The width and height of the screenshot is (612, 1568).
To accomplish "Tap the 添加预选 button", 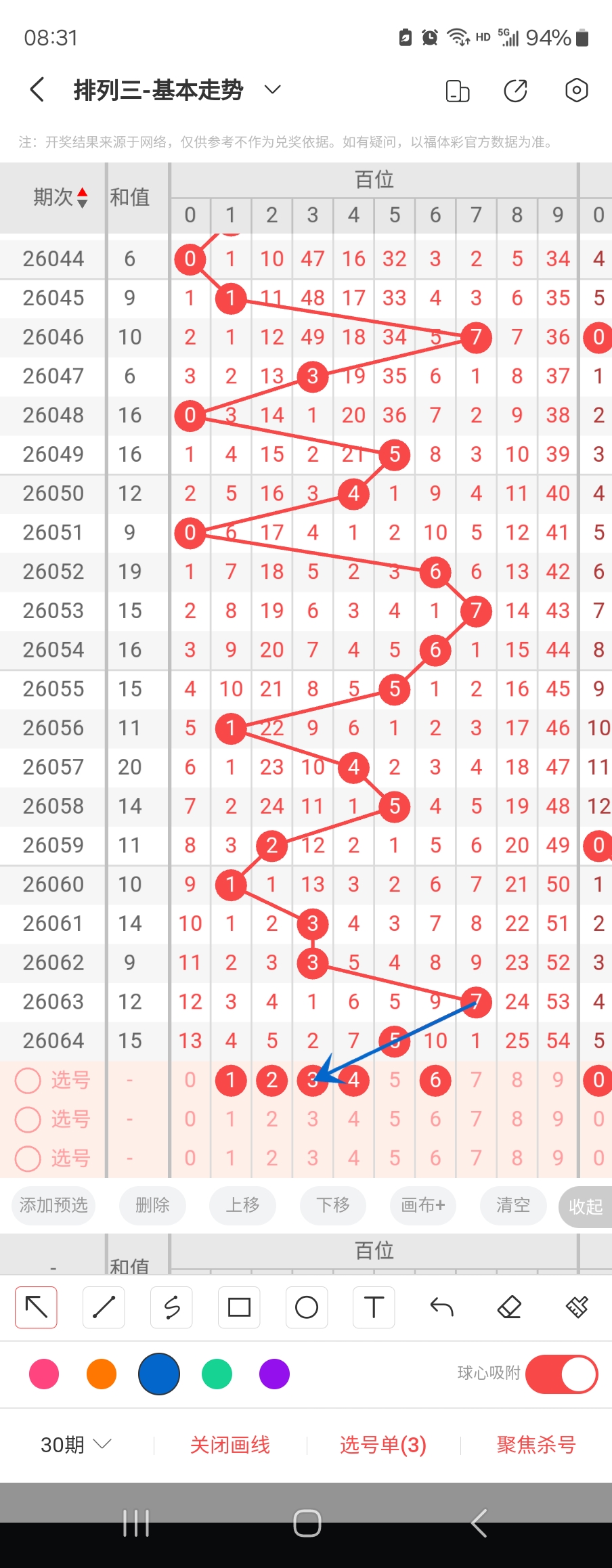I will (x=53, y=1205).
